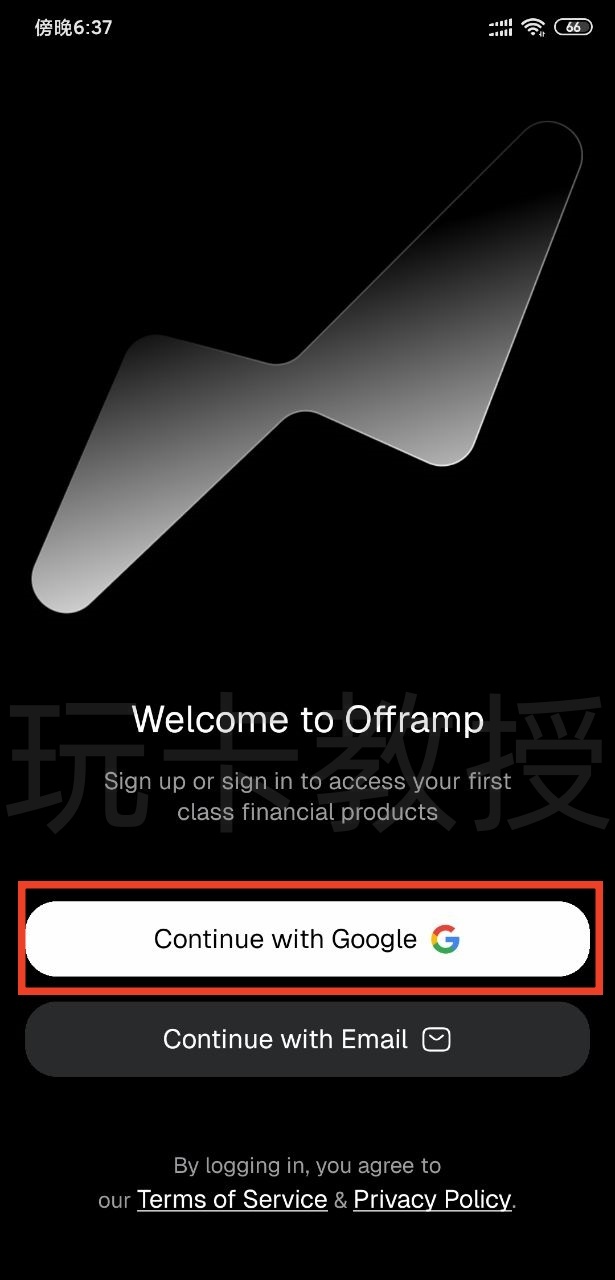Viewport: 615px width, 1280px height.
Task: Read the Privacy Policy
Action: (x=432, y=1199)
